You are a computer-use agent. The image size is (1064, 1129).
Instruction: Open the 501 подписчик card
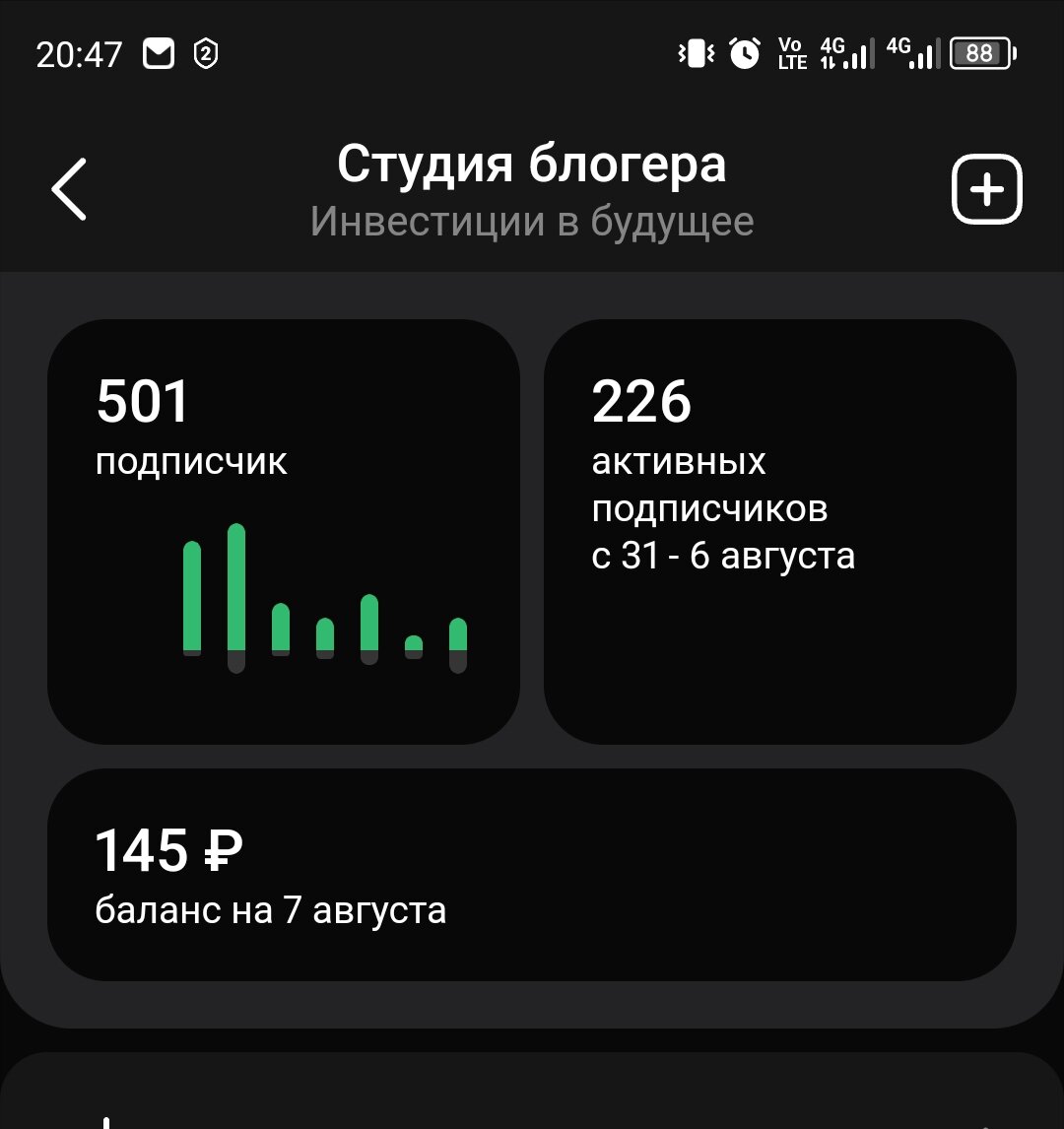point(284,532)
